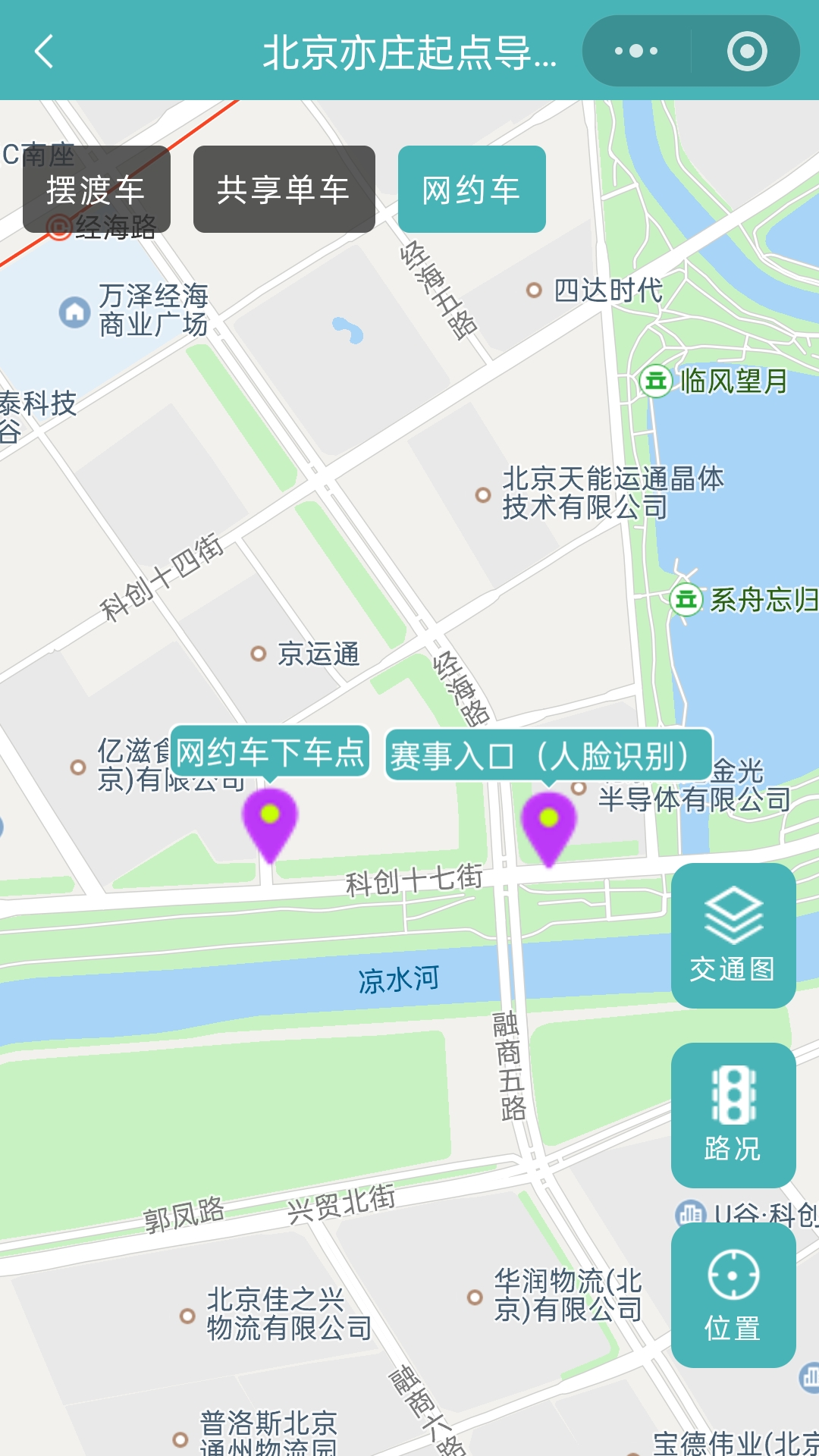The image size is (819, 1456).
Task: Select the 网约车 filter
Action: coord(471,190)
